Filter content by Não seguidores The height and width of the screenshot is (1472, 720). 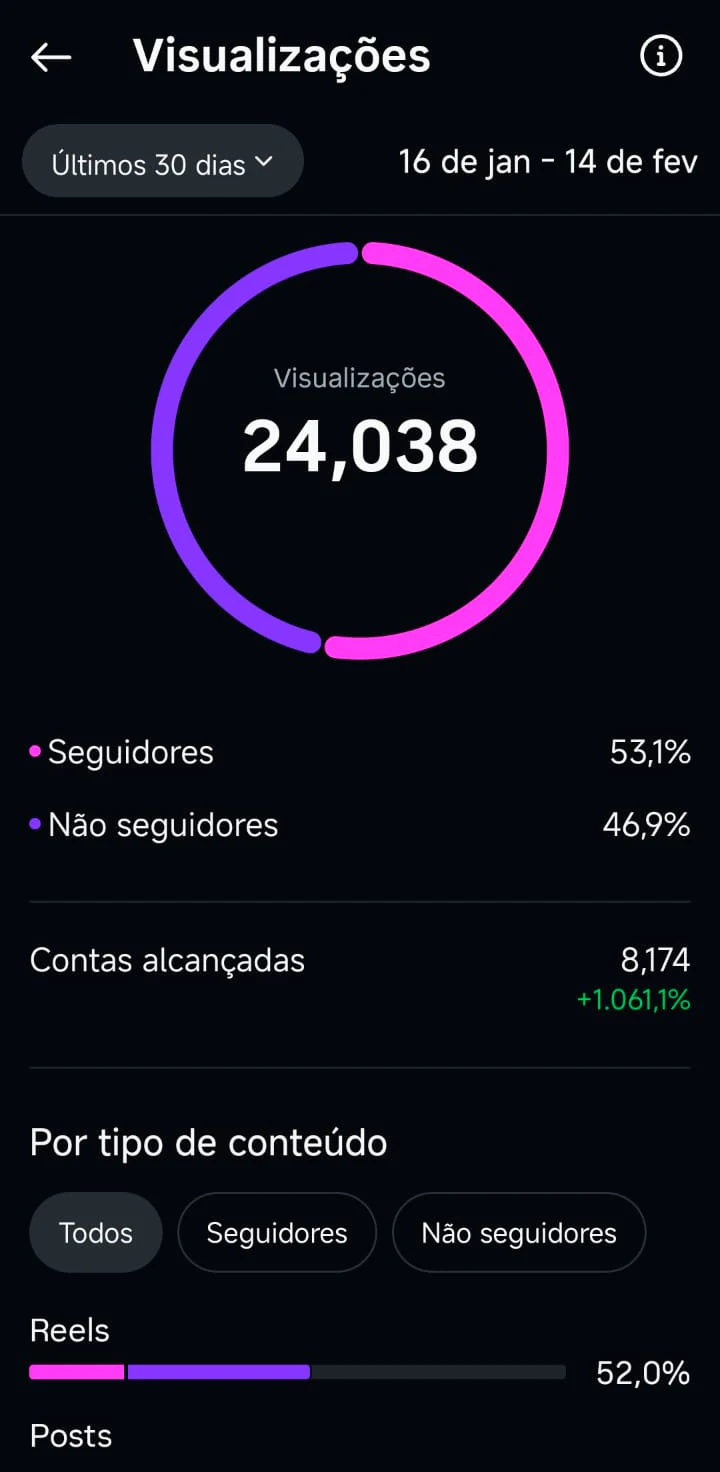pyautogui.click(x=519, y=1233)
